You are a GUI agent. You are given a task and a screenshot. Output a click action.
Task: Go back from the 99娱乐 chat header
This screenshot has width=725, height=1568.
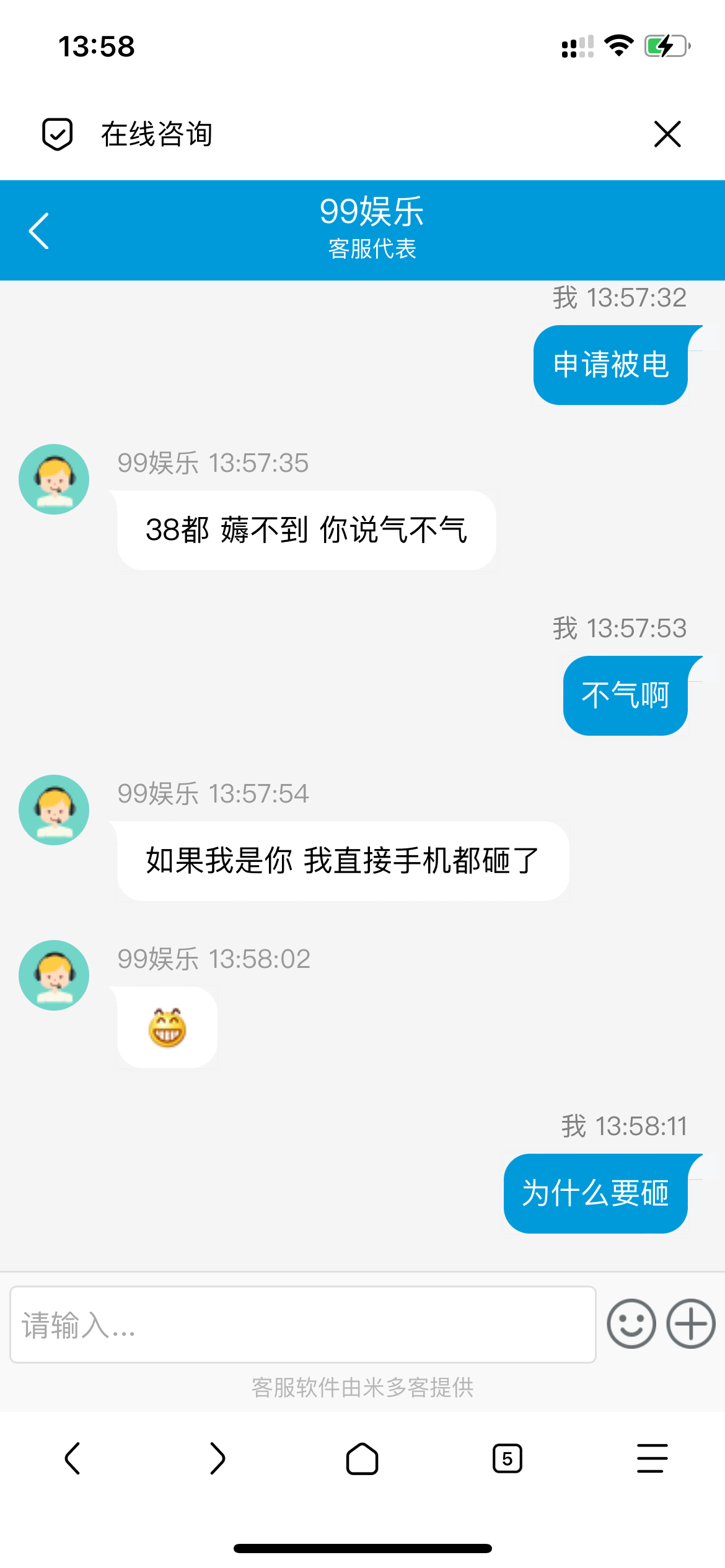click(x=39, y=231)
